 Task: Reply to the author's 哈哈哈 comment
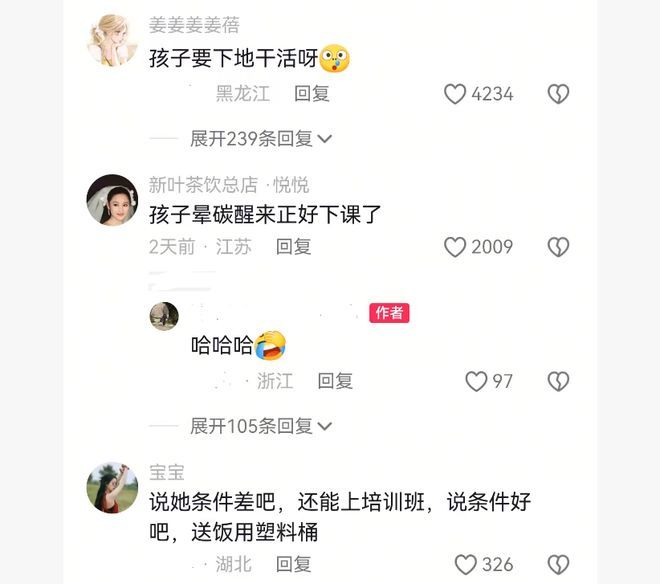pyautogui.click(x=335, y=381)
